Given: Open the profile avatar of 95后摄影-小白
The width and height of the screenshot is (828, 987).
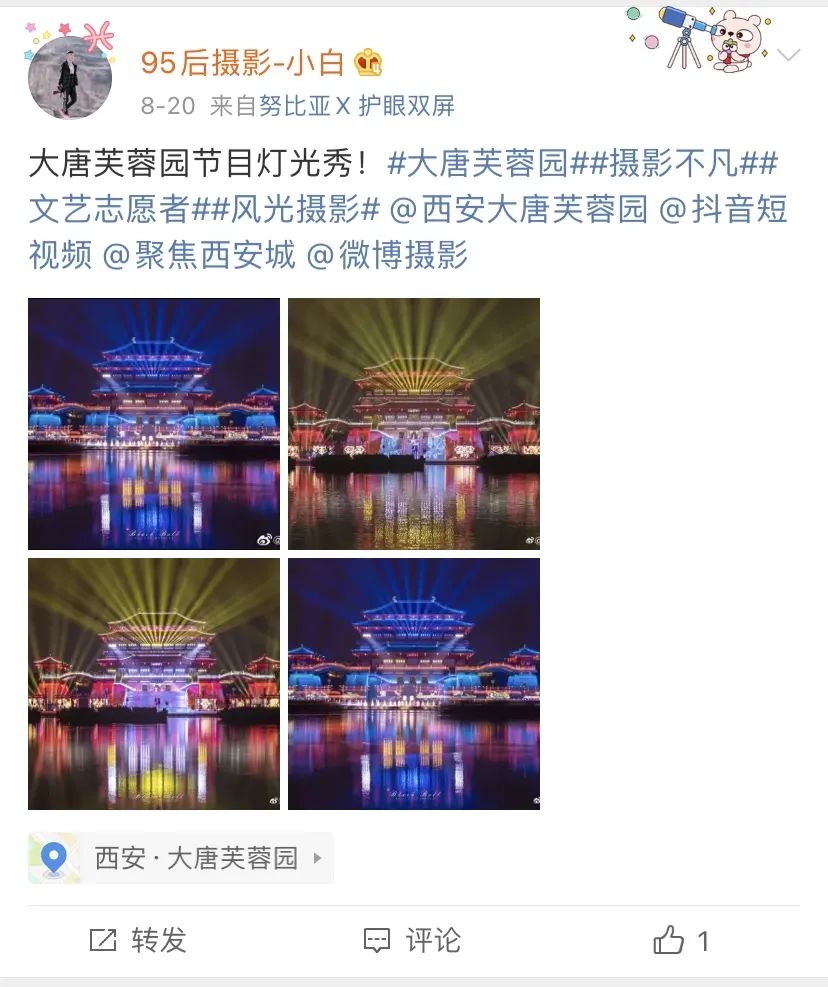Looking at the screenshot, I should coord(70,78).
